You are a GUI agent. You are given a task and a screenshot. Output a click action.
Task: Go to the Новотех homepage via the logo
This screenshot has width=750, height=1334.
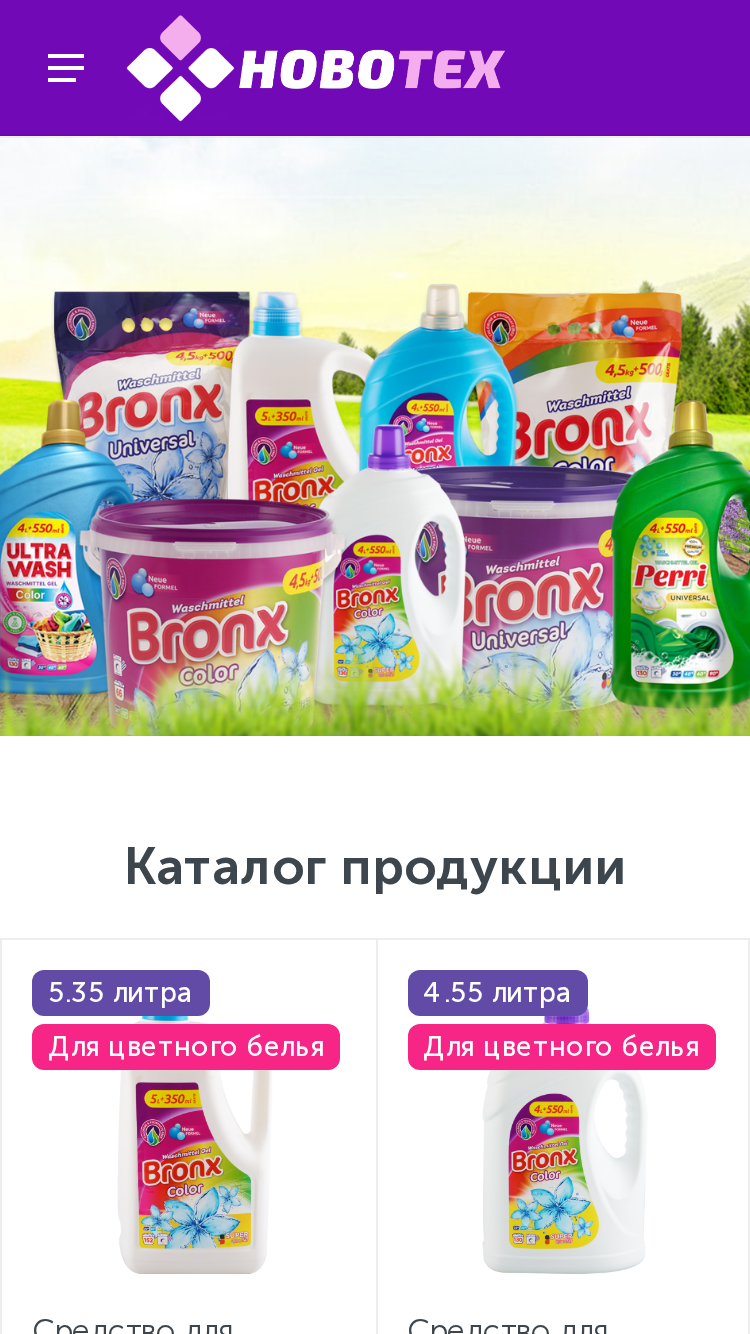[315, 68]
